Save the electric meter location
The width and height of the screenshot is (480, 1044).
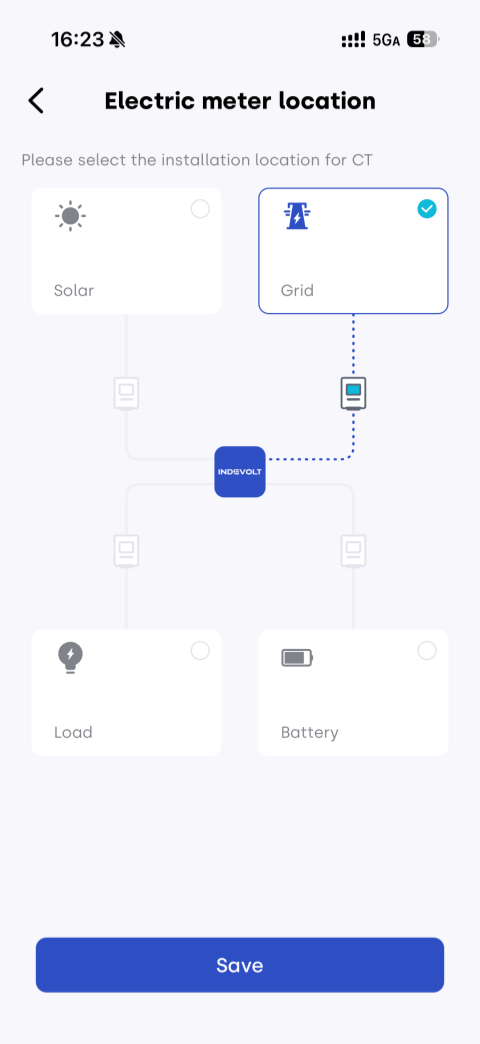(240, 965)
